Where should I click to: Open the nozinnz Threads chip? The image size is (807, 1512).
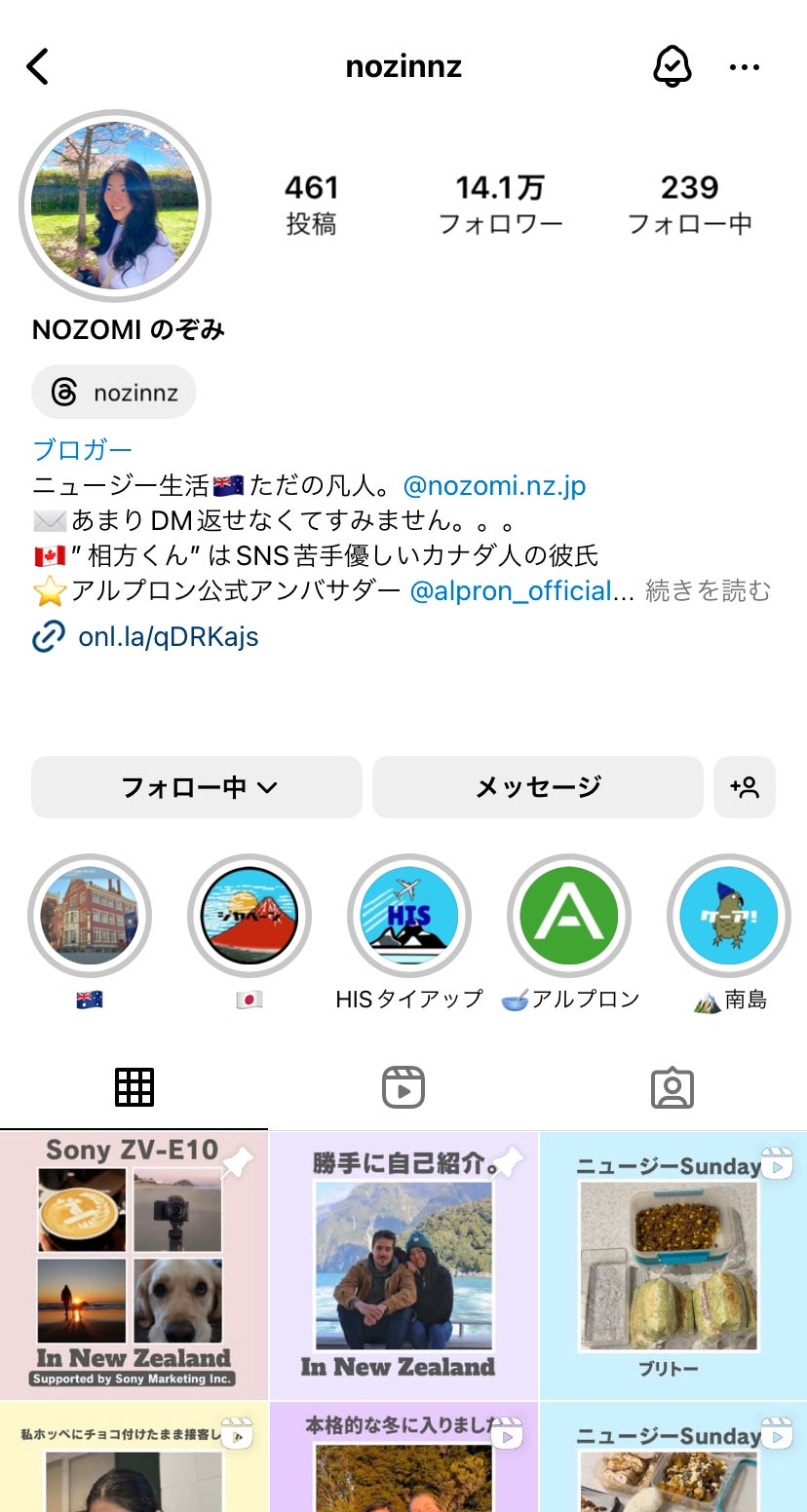(114, 393)
